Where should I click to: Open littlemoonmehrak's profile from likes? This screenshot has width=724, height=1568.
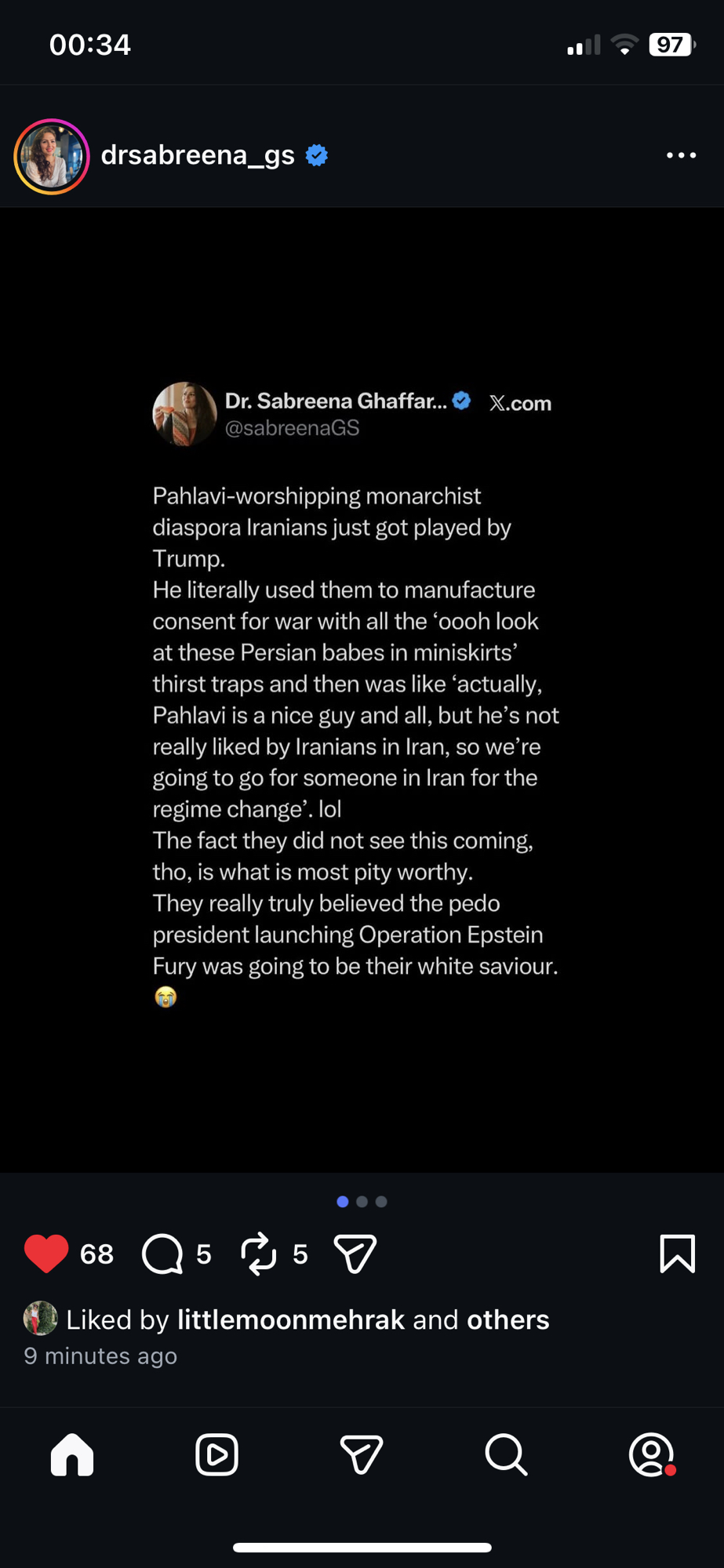[290, 1319]
